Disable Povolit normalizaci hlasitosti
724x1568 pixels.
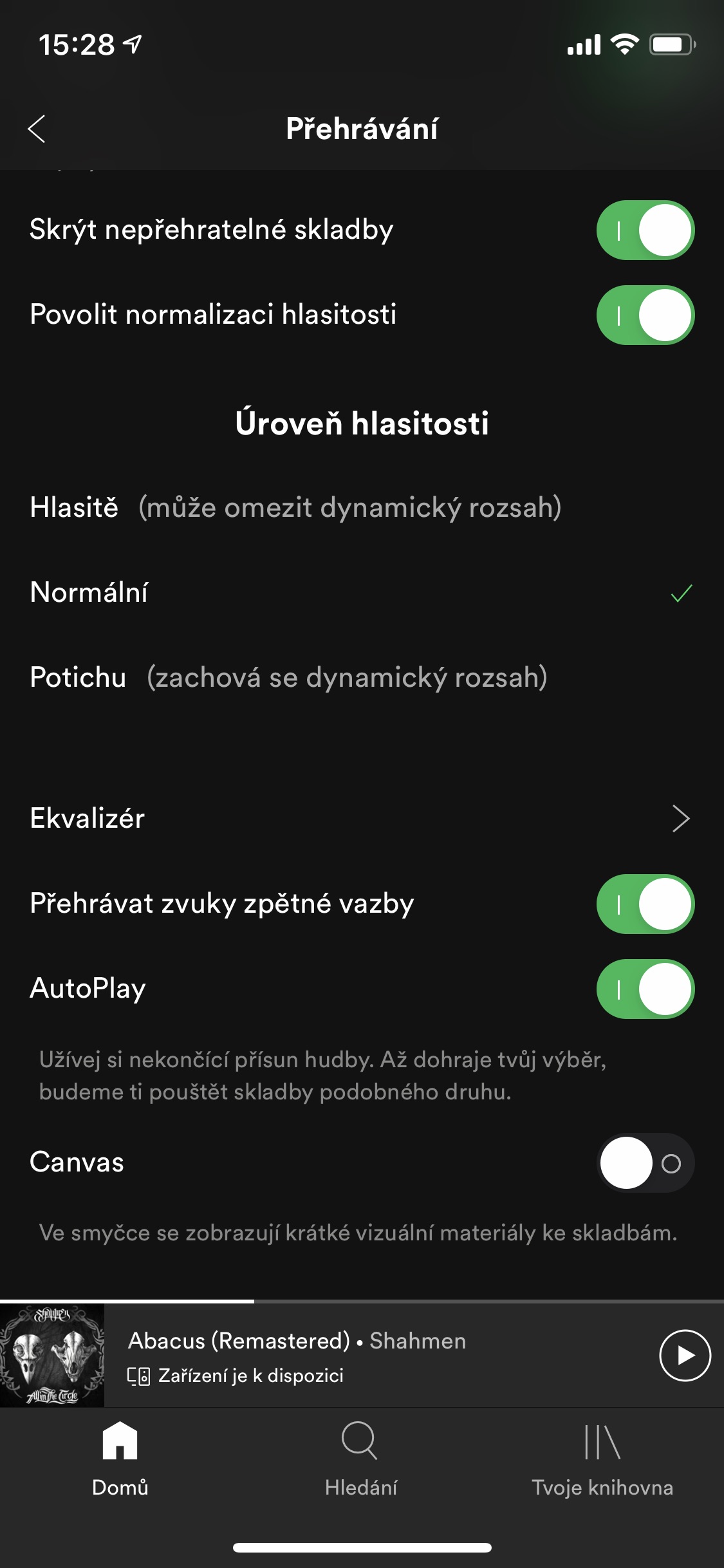pyautogui.click(x=645, y=315)
